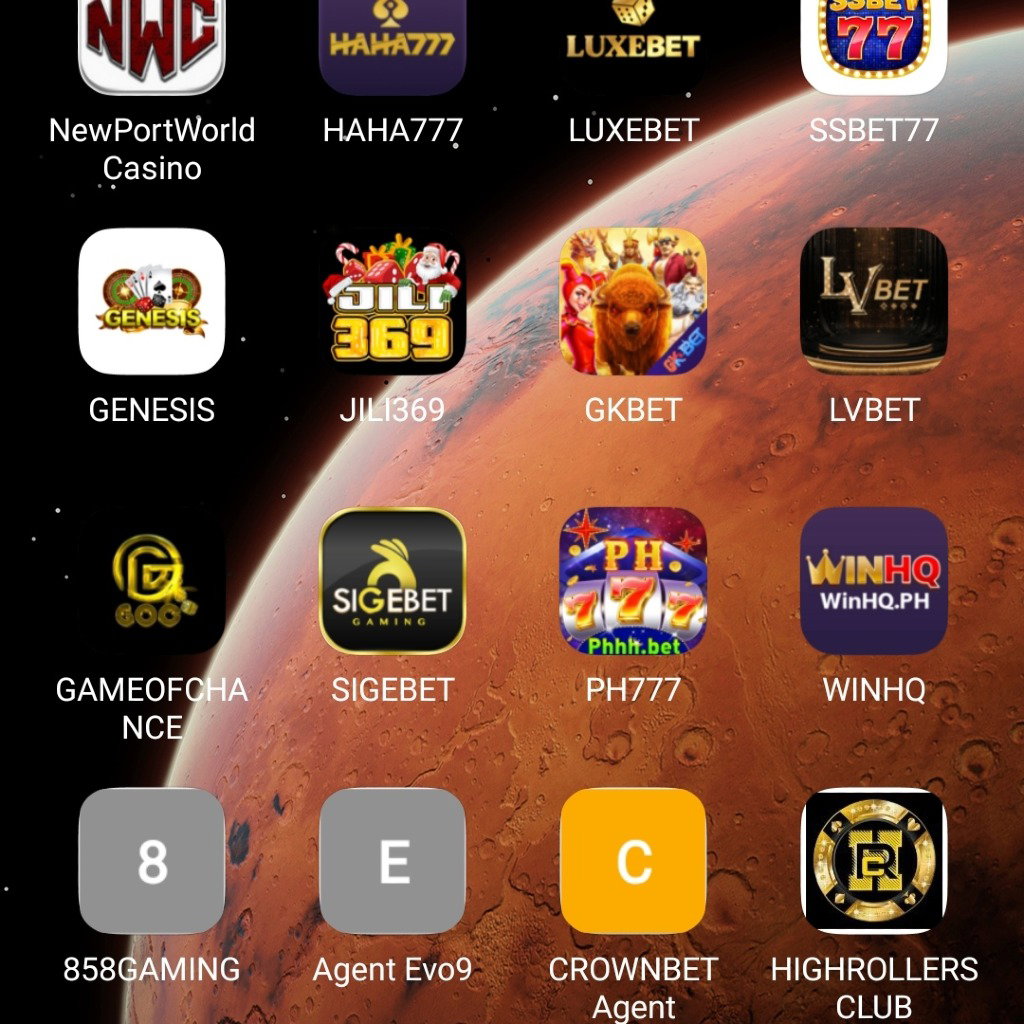Image resolution: width=1024 pixels, height=1024 pixels.
Task: Tap the PH777 app icon
Action: 633,581
